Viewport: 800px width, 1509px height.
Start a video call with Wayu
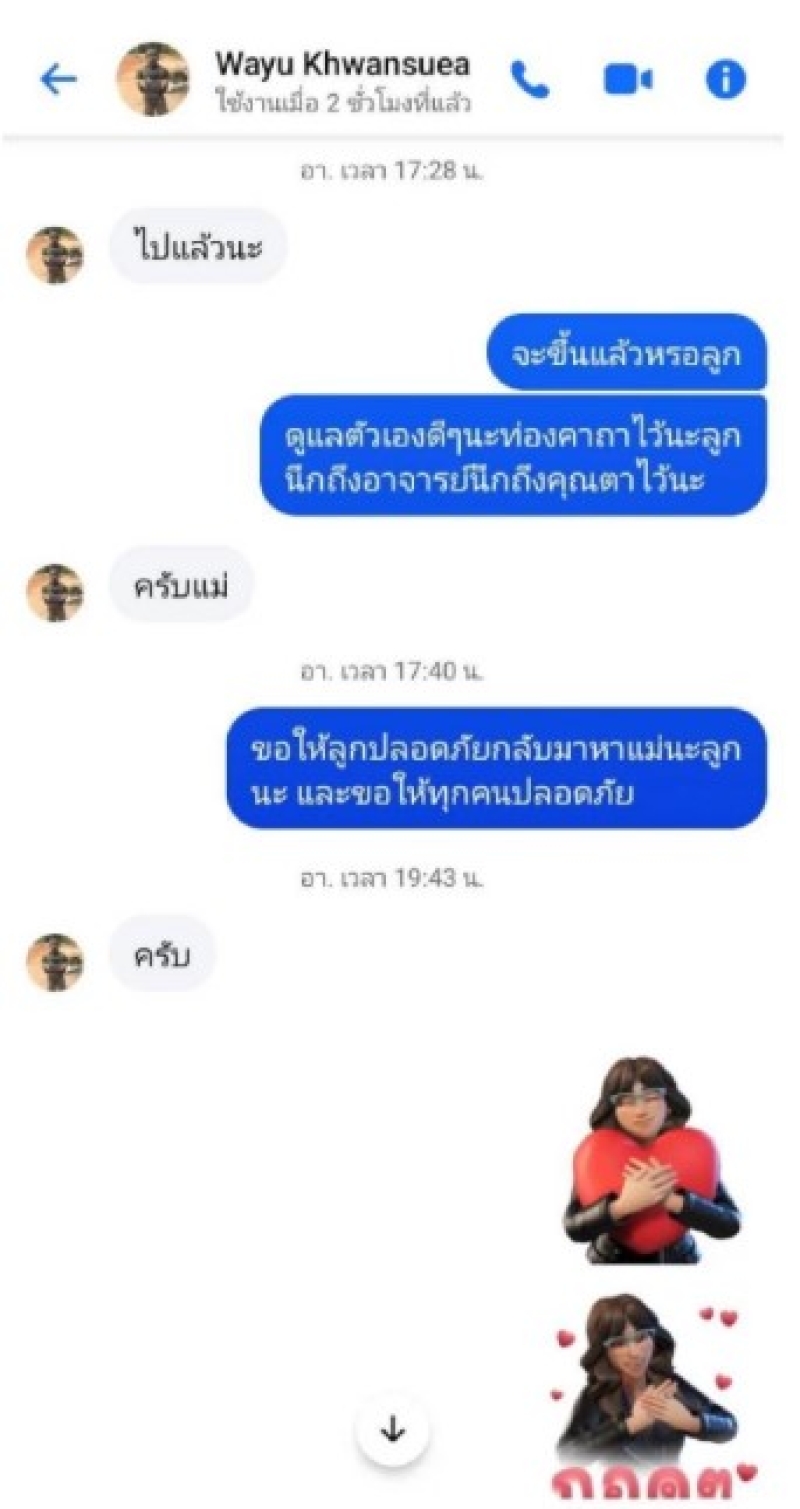(x=628, y=80)
